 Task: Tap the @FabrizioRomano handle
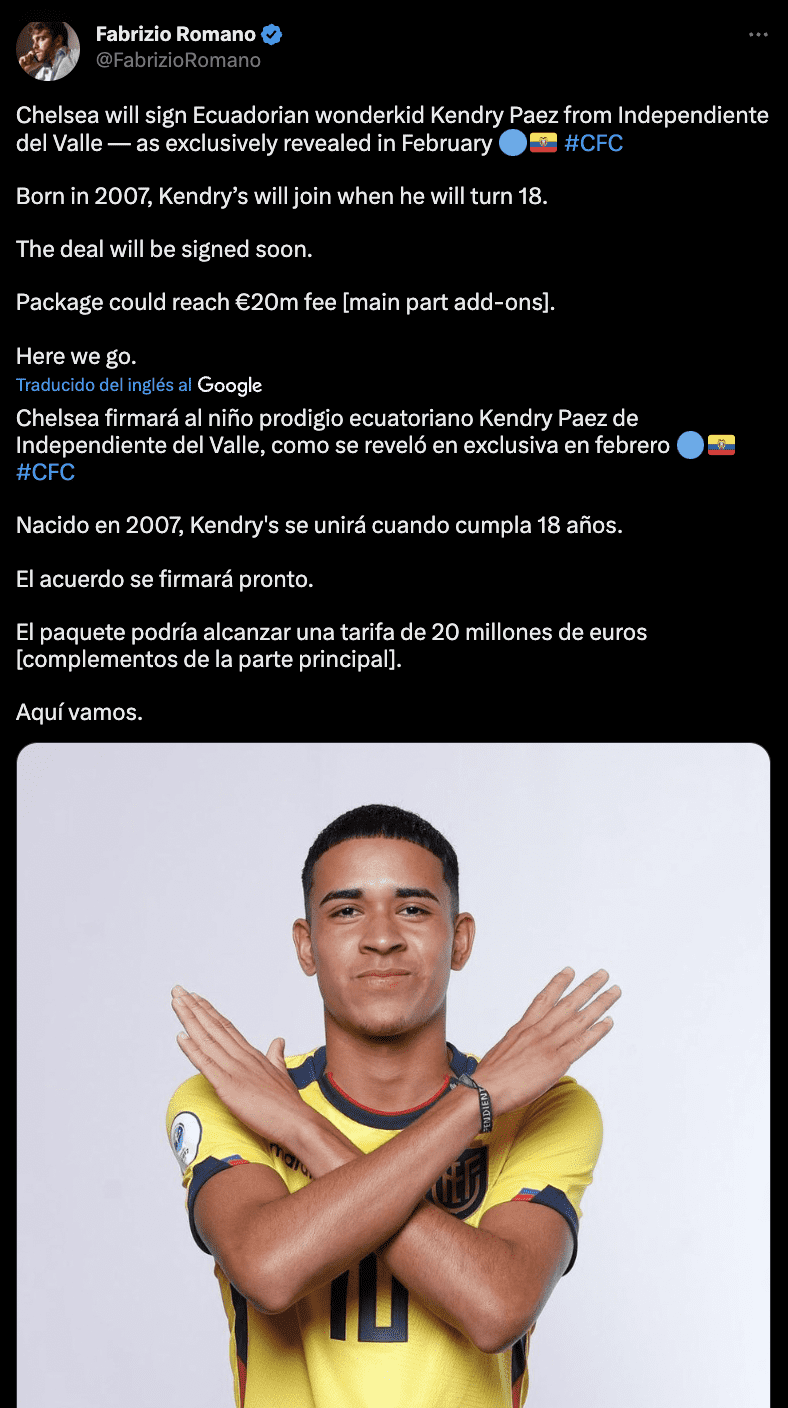(x=178, y=60)
